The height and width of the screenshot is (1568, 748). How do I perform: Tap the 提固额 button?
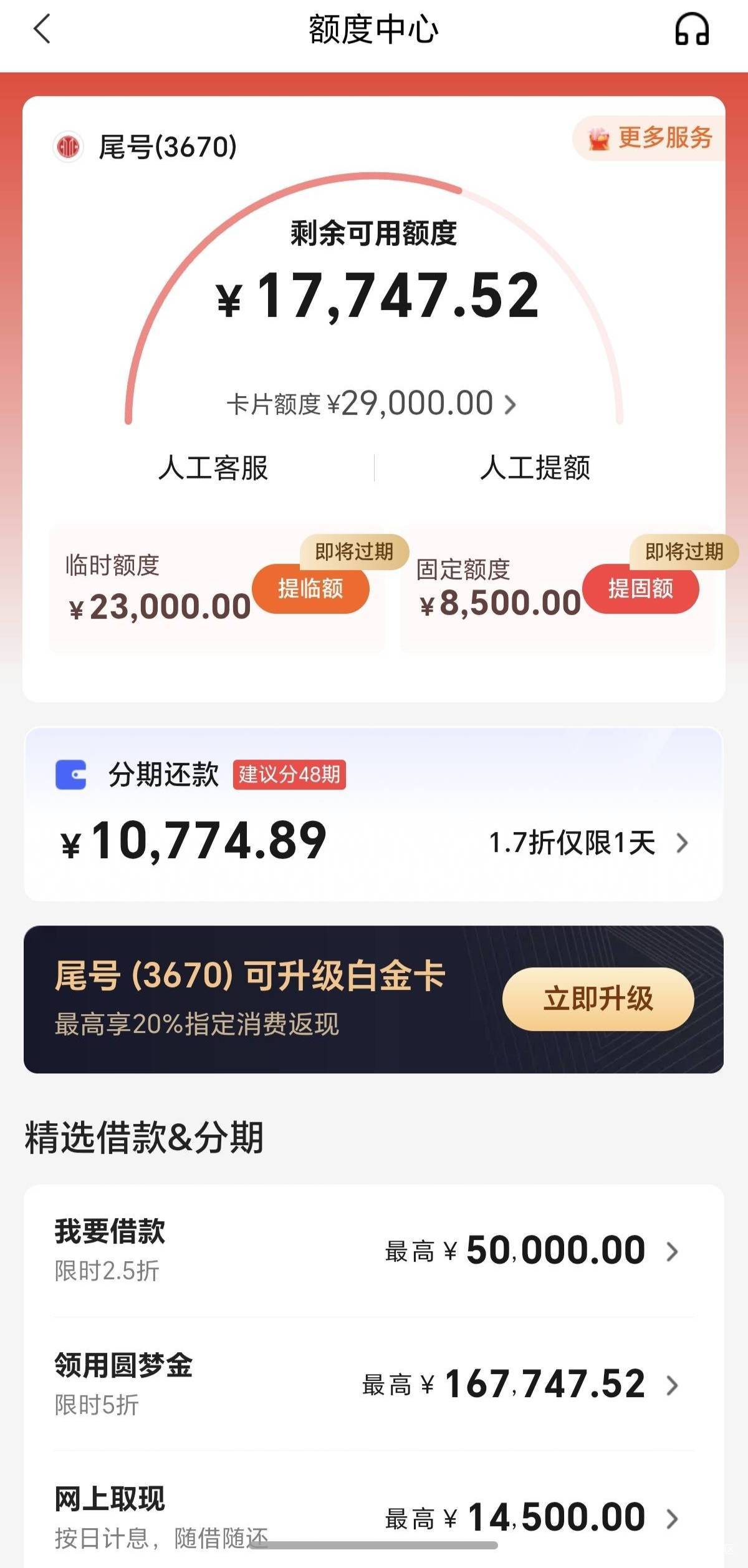click(641, 588)
